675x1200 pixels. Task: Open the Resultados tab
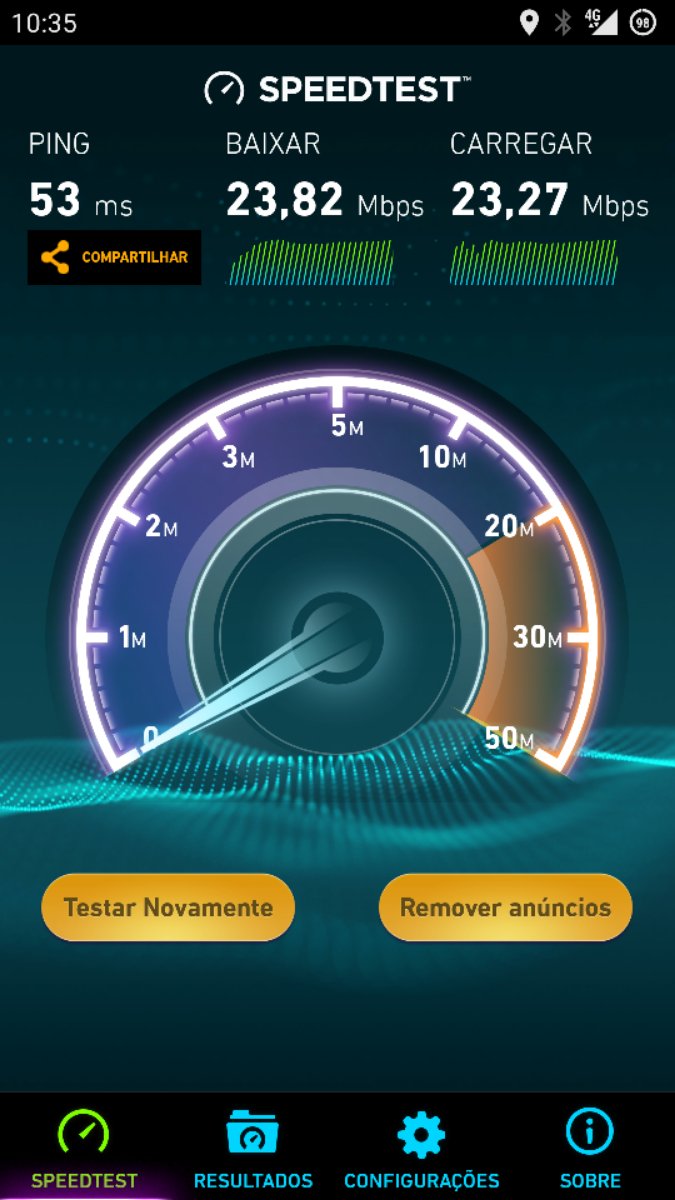(253, 1150)
